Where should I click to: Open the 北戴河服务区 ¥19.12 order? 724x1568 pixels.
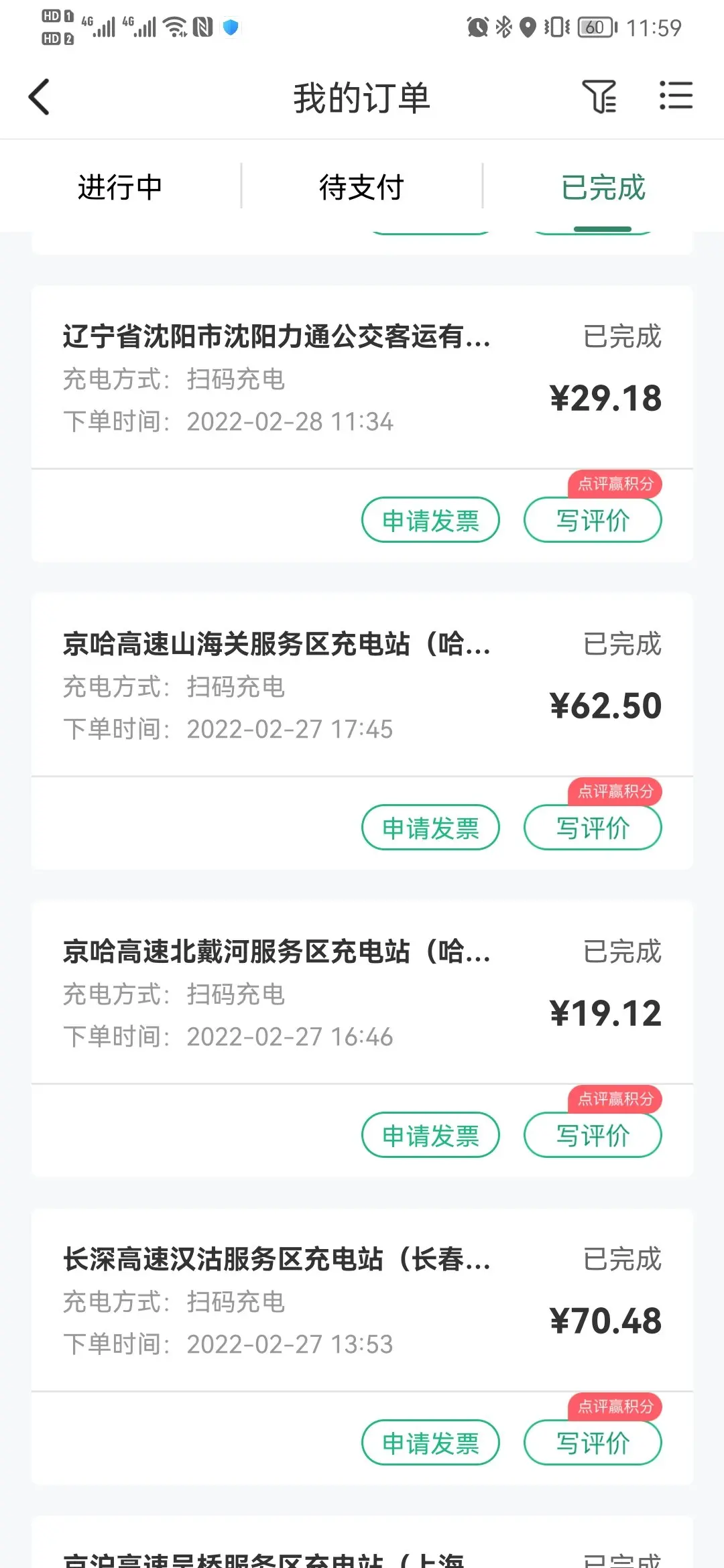pyautogui.click(x=362, y=993)
